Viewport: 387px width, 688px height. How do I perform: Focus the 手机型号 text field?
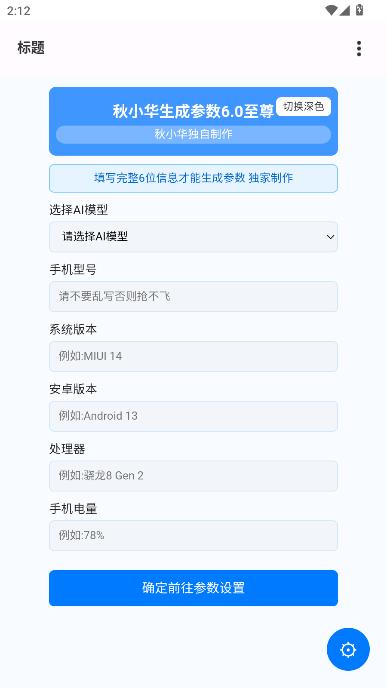[194, 297]
